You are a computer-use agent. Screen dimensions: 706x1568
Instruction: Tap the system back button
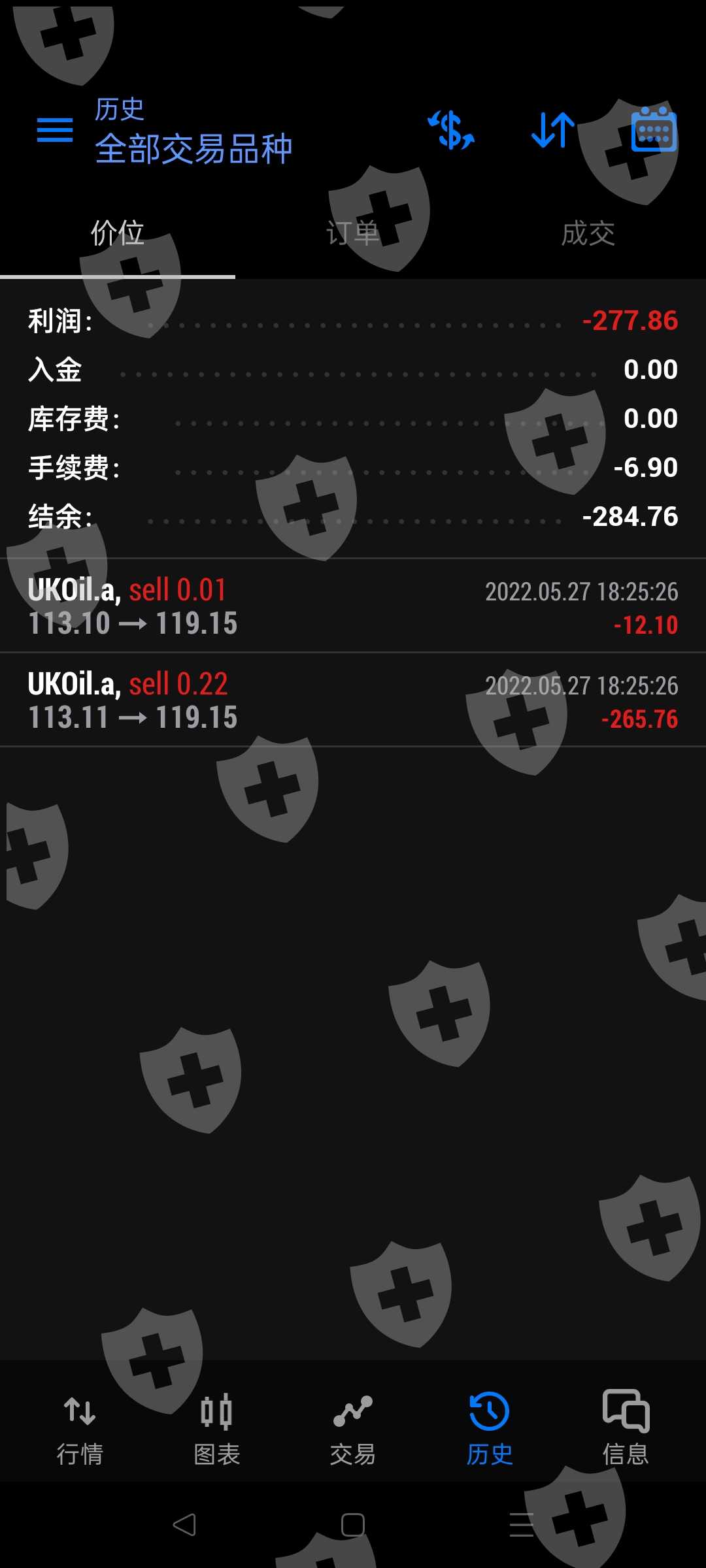[184, 1525]
